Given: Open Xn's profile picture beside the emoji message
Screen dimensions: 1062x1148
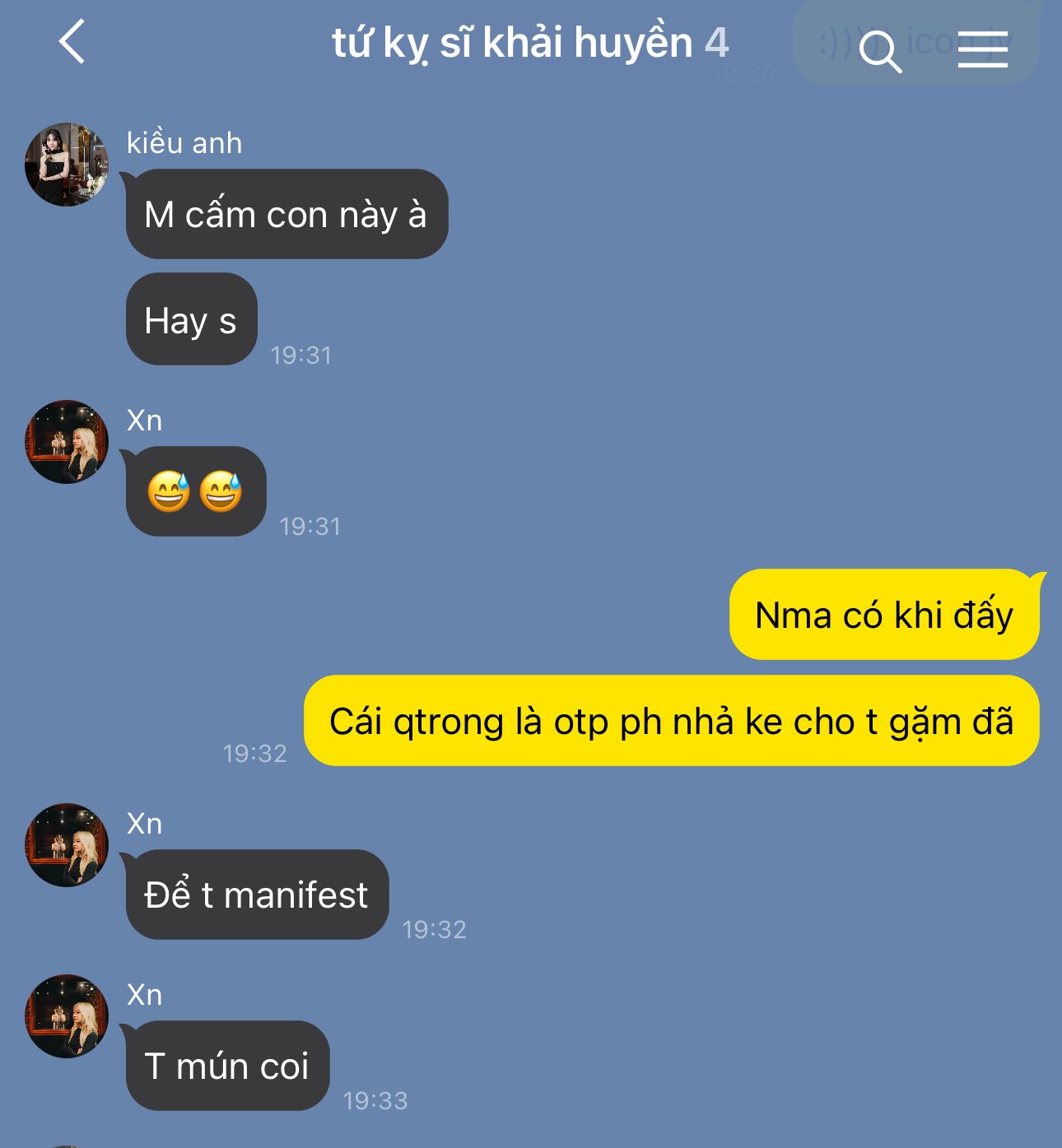Looking at the screenshot, I should click(67, 442).
